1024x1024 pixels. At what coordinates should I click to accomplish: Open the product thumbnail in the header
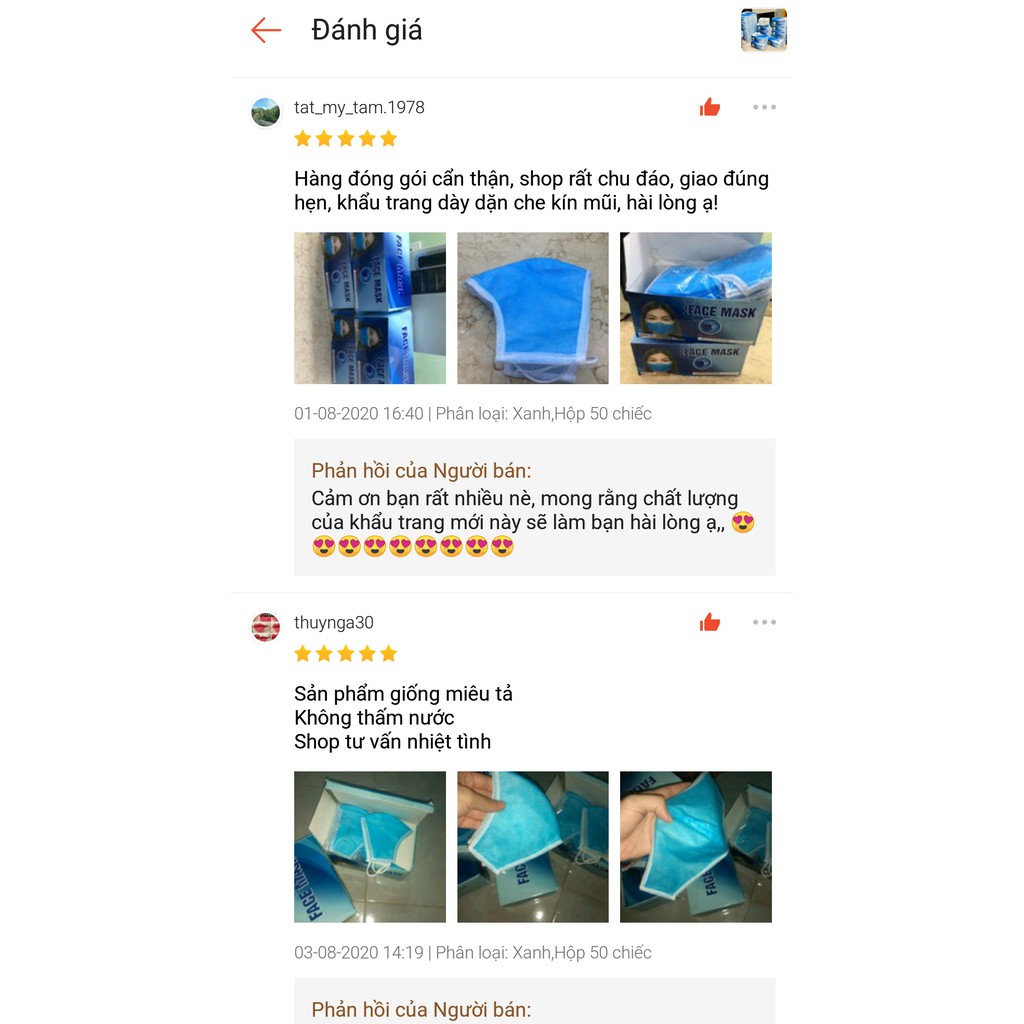coord(763,30)
